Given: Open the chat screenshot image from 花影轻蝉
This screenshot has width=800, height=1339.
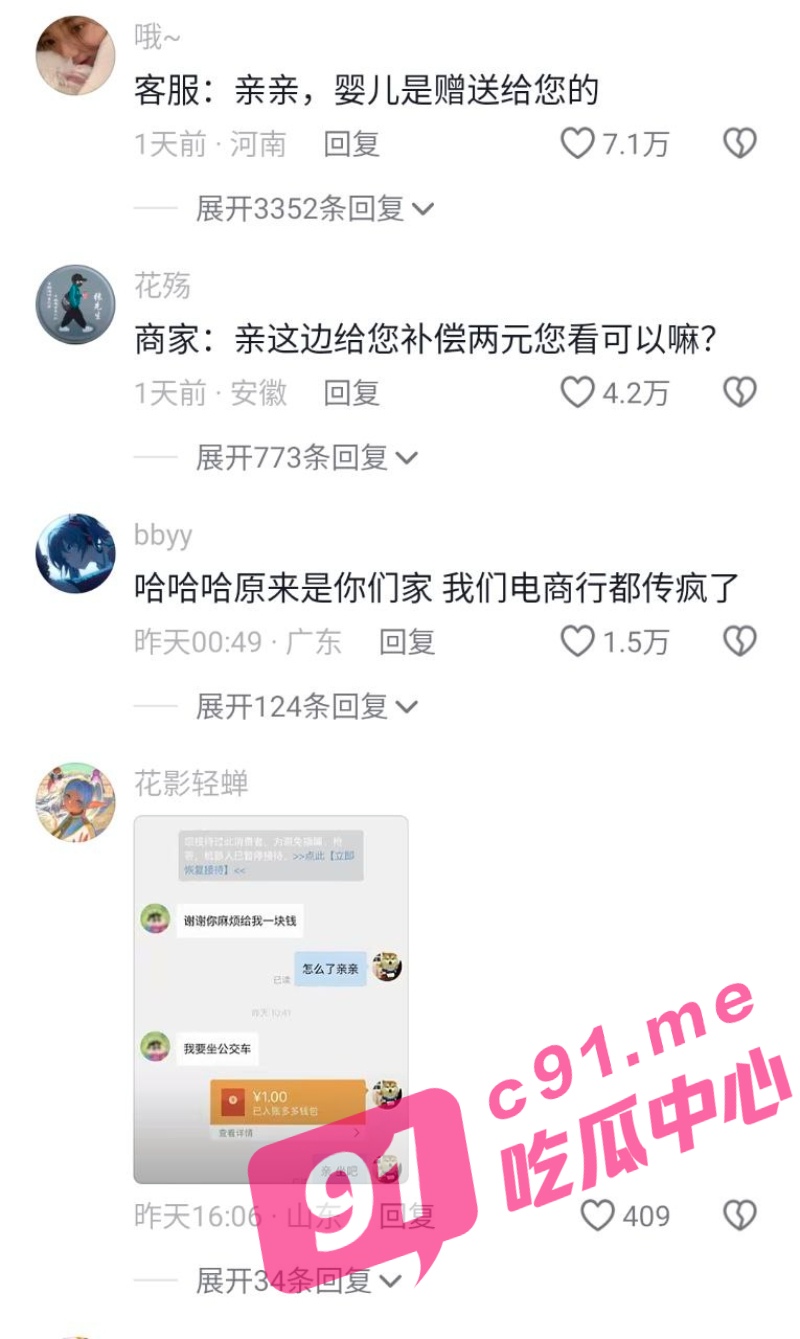Looking at the screenshot, I should click(271, 1000).
